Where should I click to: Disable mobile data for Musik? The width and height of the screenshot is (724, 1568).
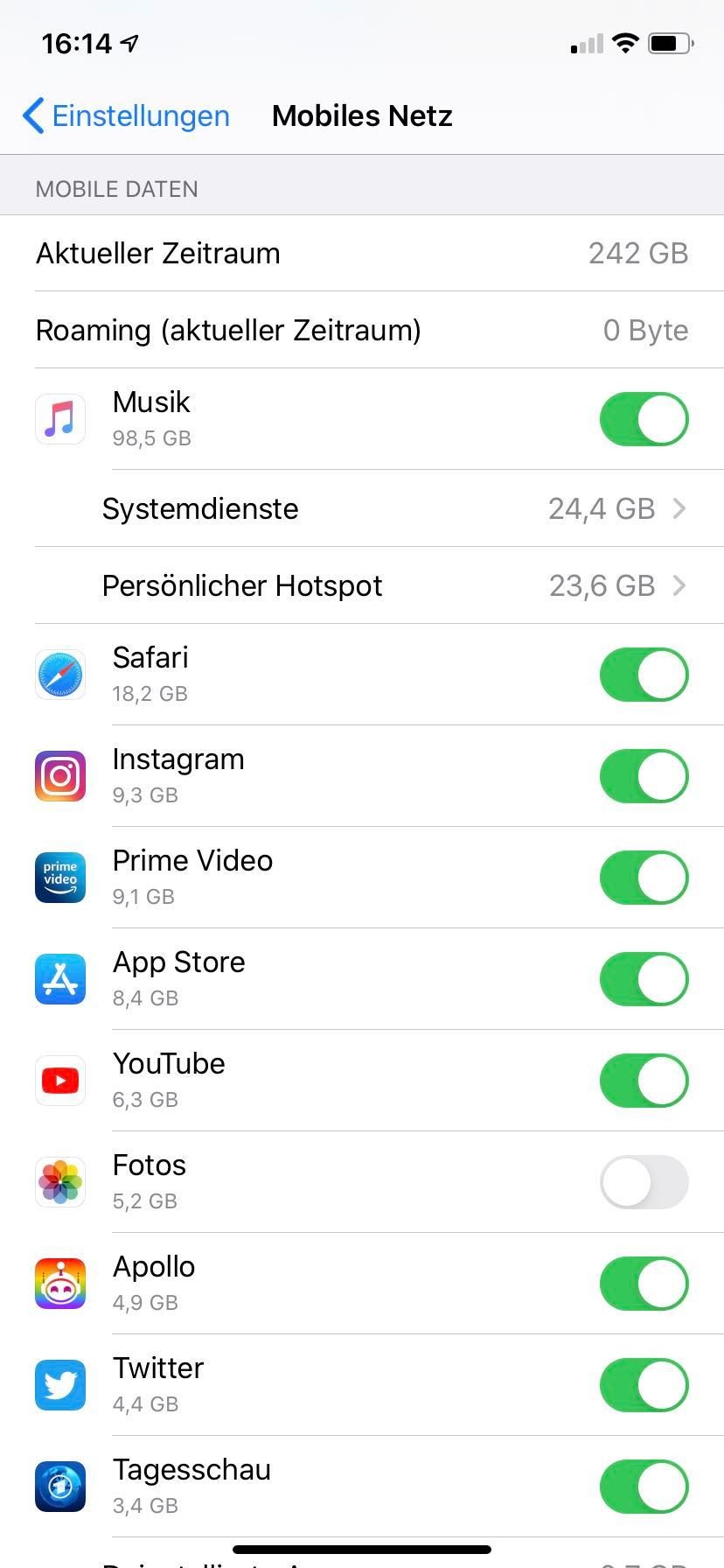coord(644,419)
